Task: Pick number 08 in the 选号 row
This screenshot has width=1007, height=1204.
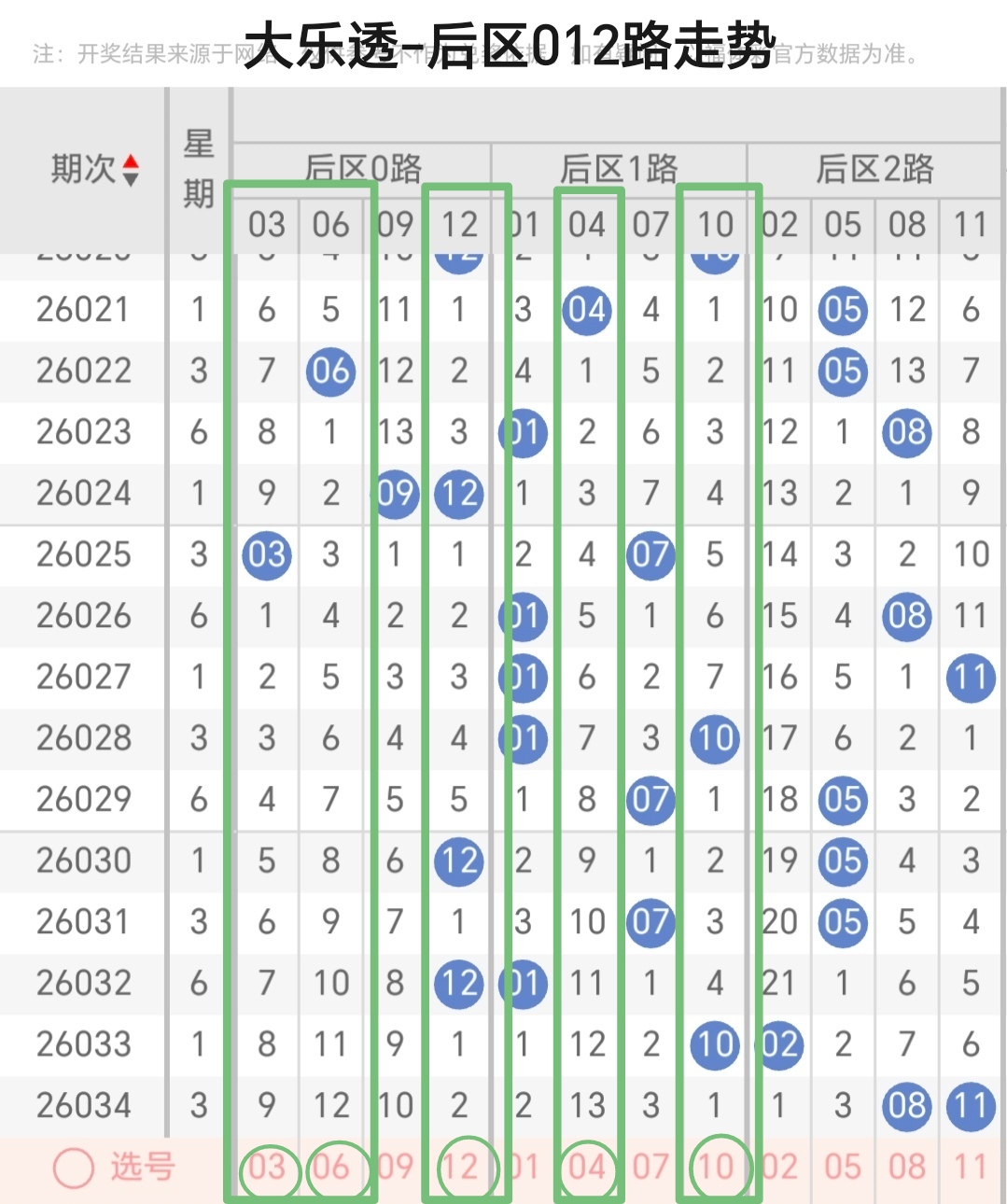Action: (907, 1167)
